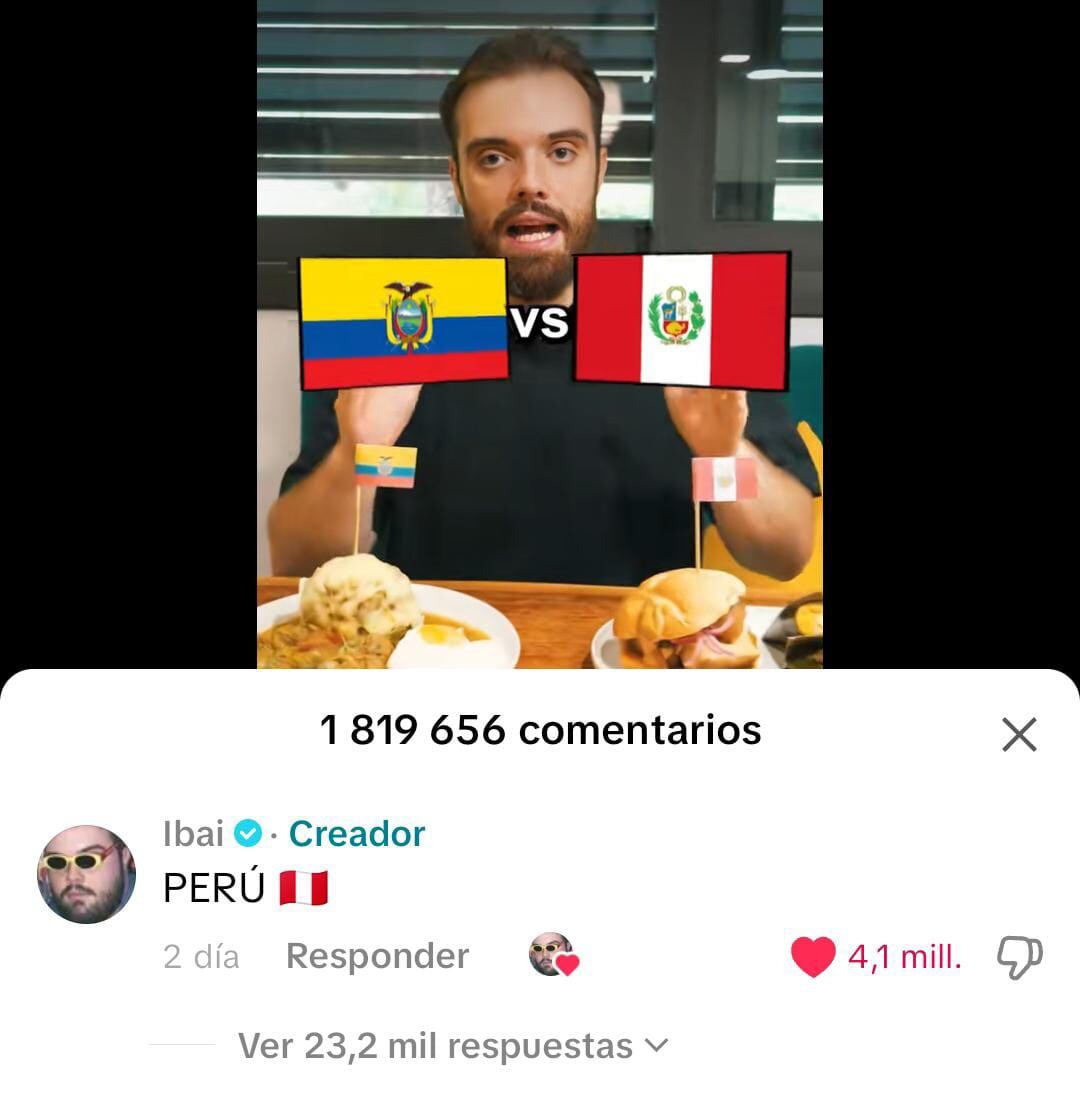Expand the 23,2 mil respuestas thread
The width and height of the screenshot is (1080, 1095).
click(x=440, y=1046)
